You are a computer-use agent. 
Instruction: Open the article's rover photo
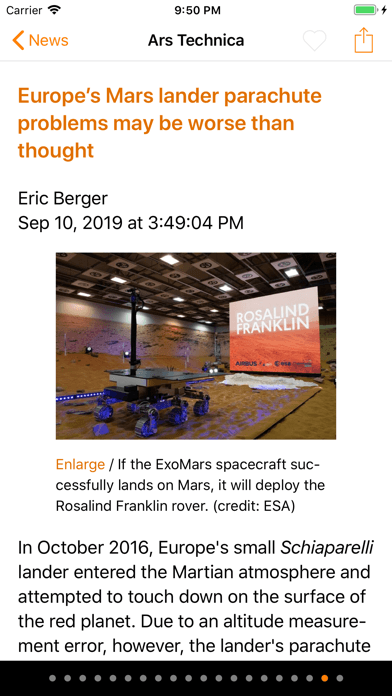196,346
